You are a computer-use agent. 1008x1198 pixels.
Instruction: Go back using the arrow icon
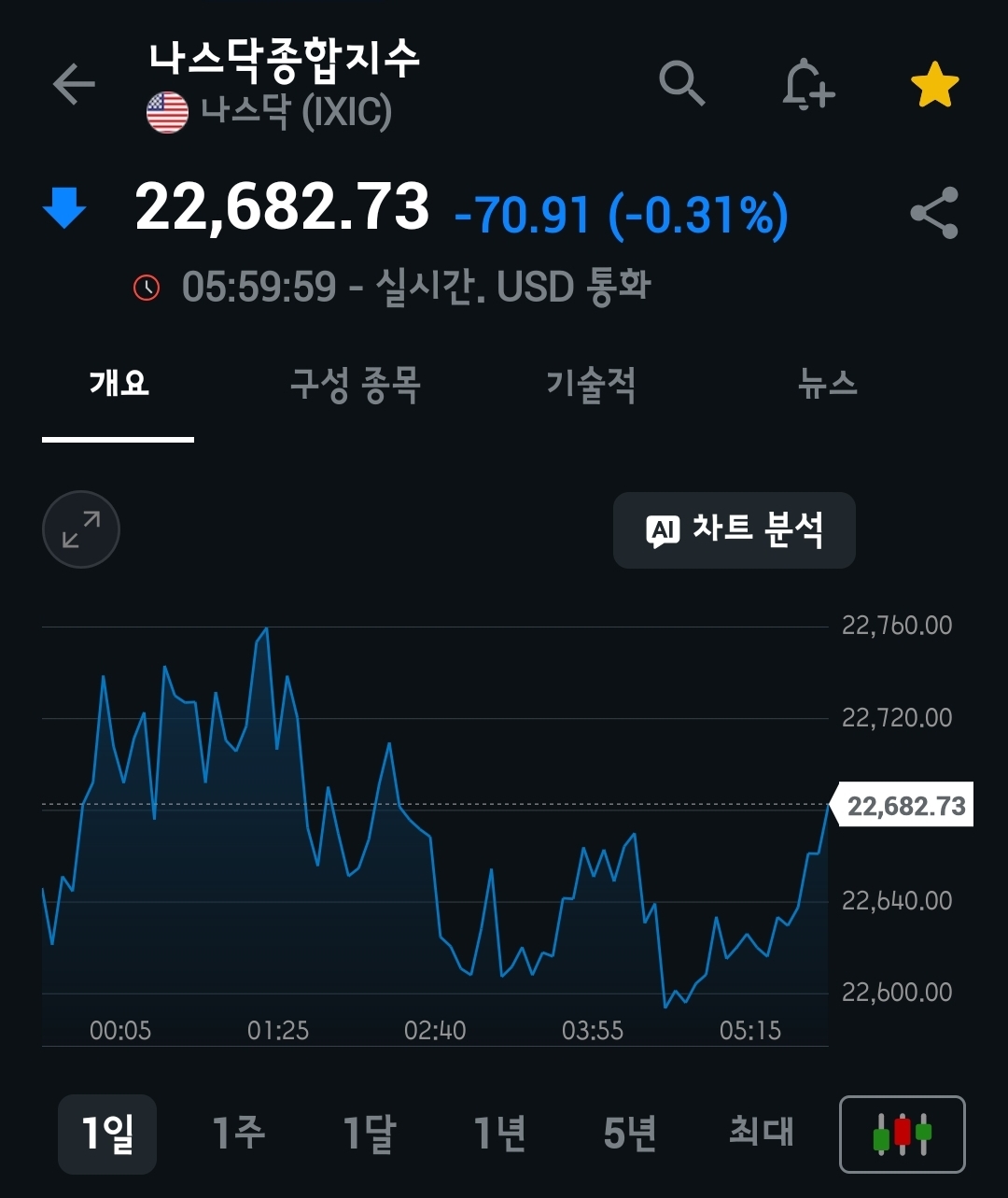point(75,85)
